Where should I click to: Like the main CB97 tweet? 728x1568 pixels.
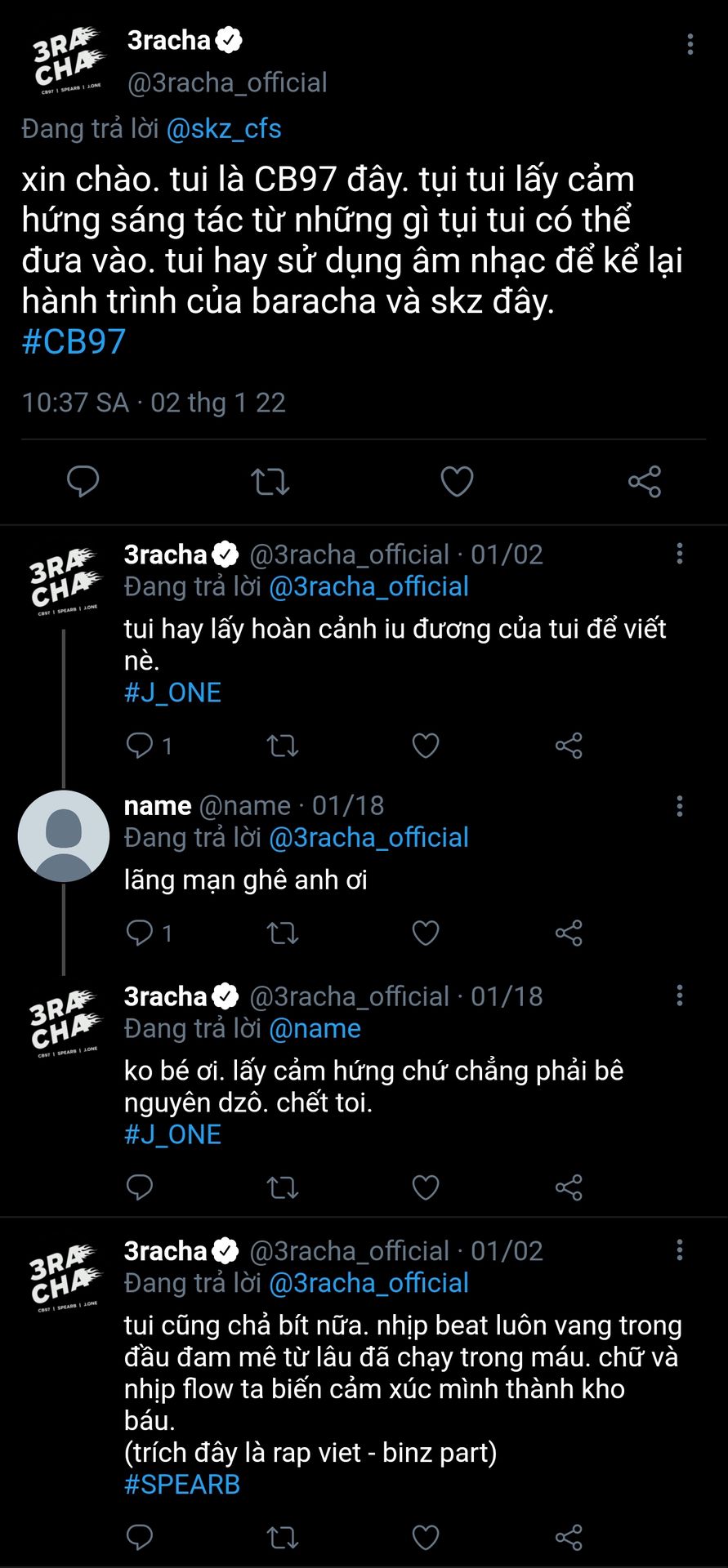pyautogui.click(x=457, y=481)
